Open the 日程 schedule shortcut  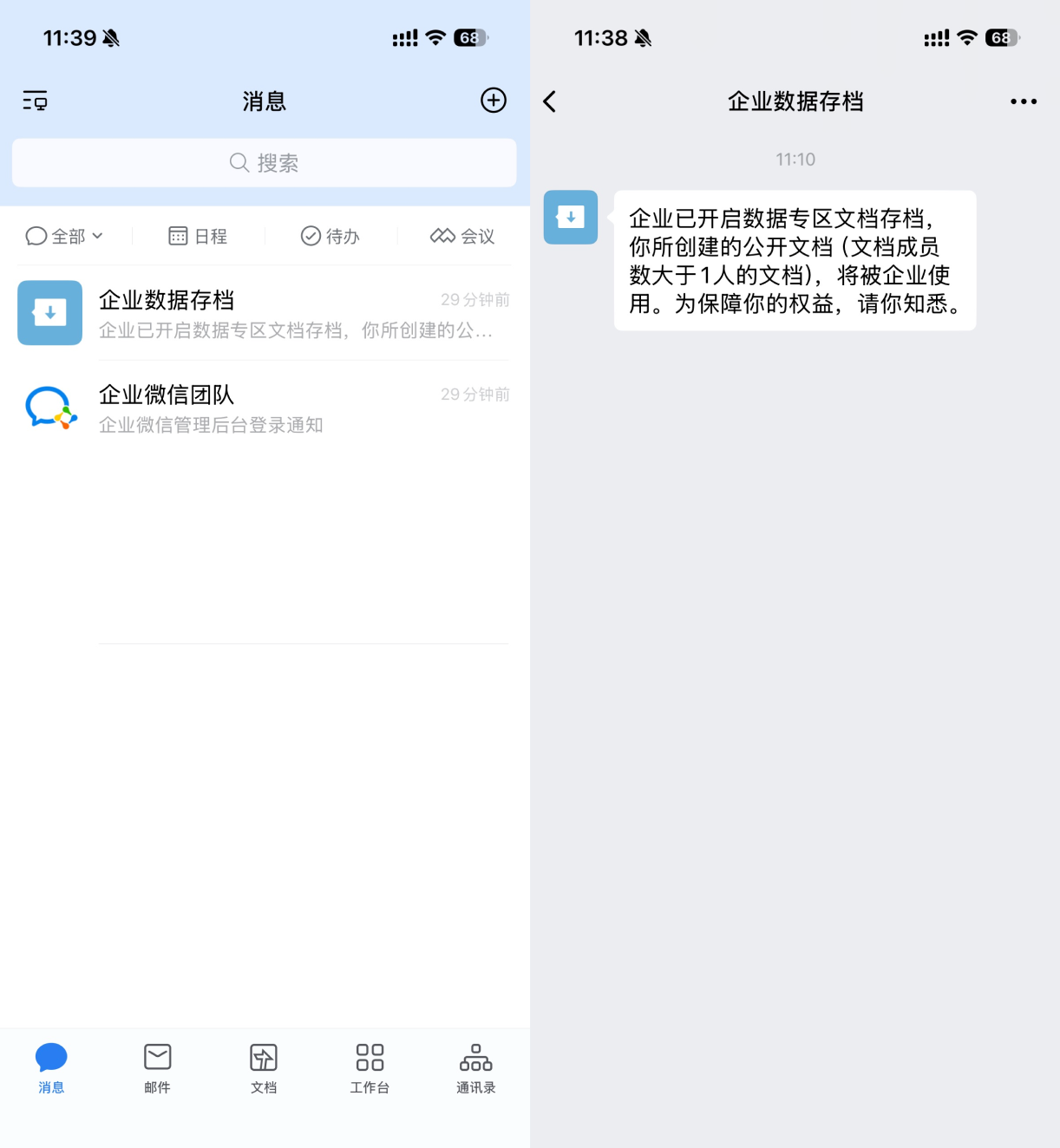tap(198, 236)
